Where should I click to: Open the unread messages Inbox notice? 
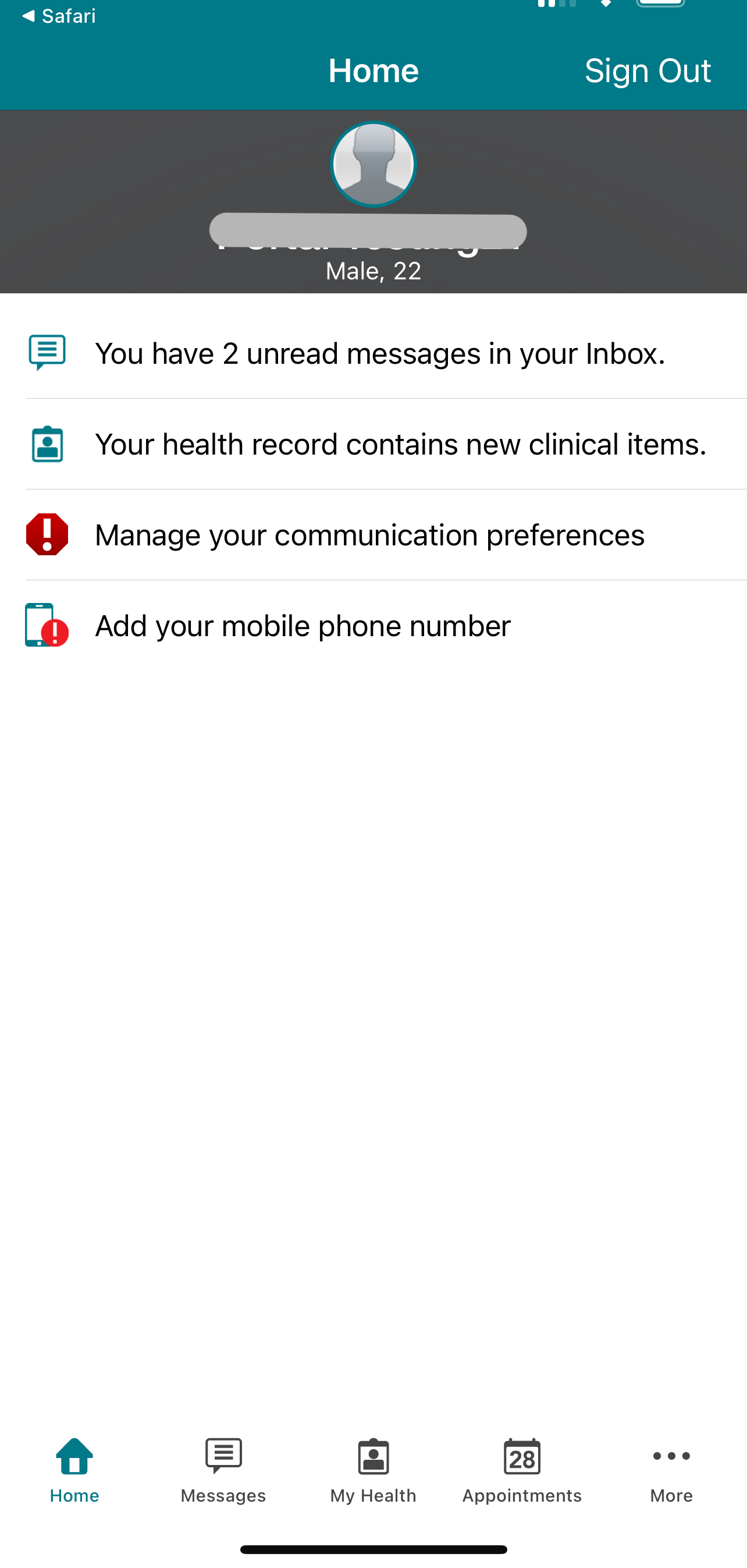pos(379,354)
